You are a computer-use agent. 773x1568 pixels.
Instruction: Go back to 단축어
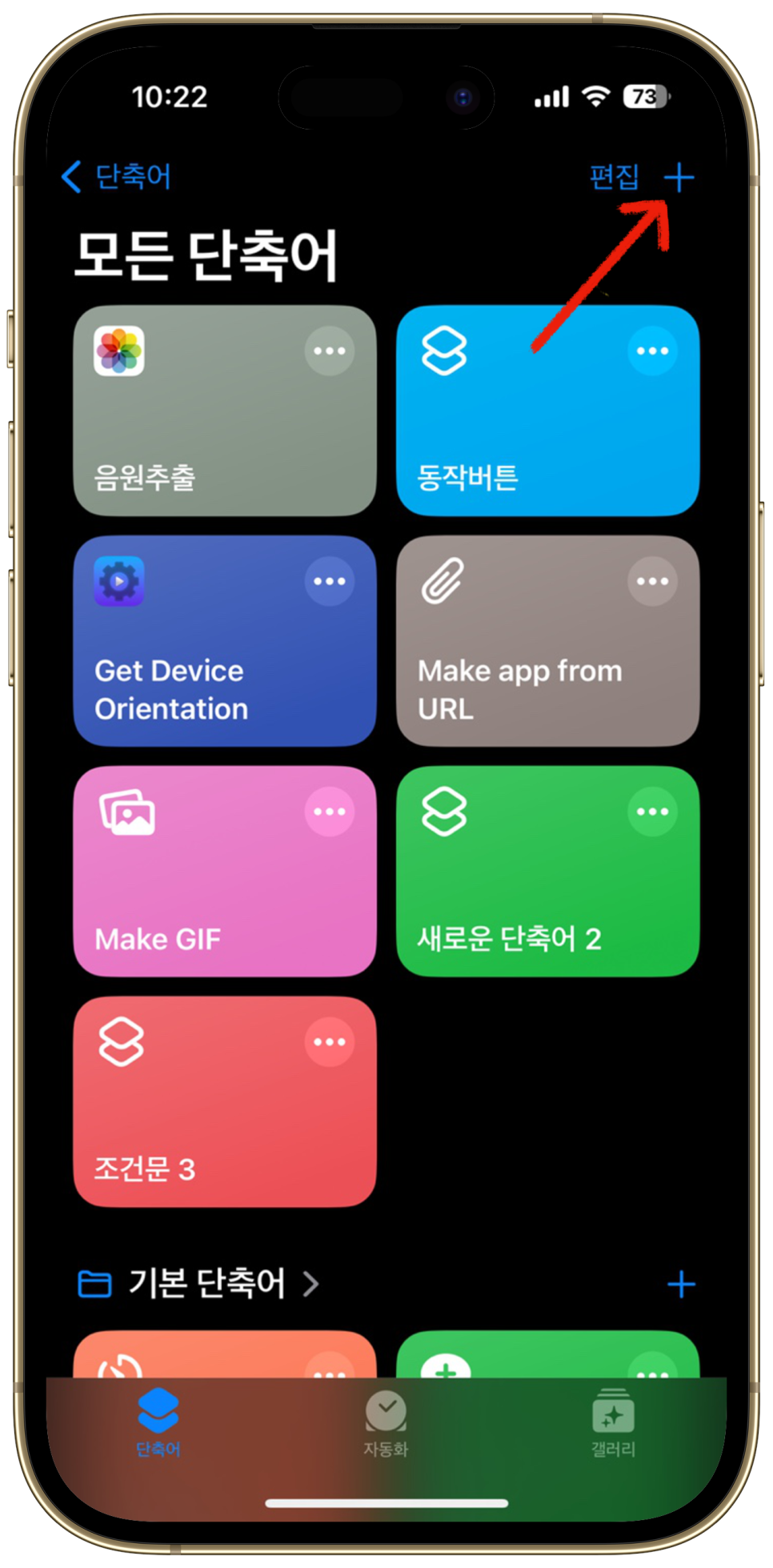tap(117, 177)
